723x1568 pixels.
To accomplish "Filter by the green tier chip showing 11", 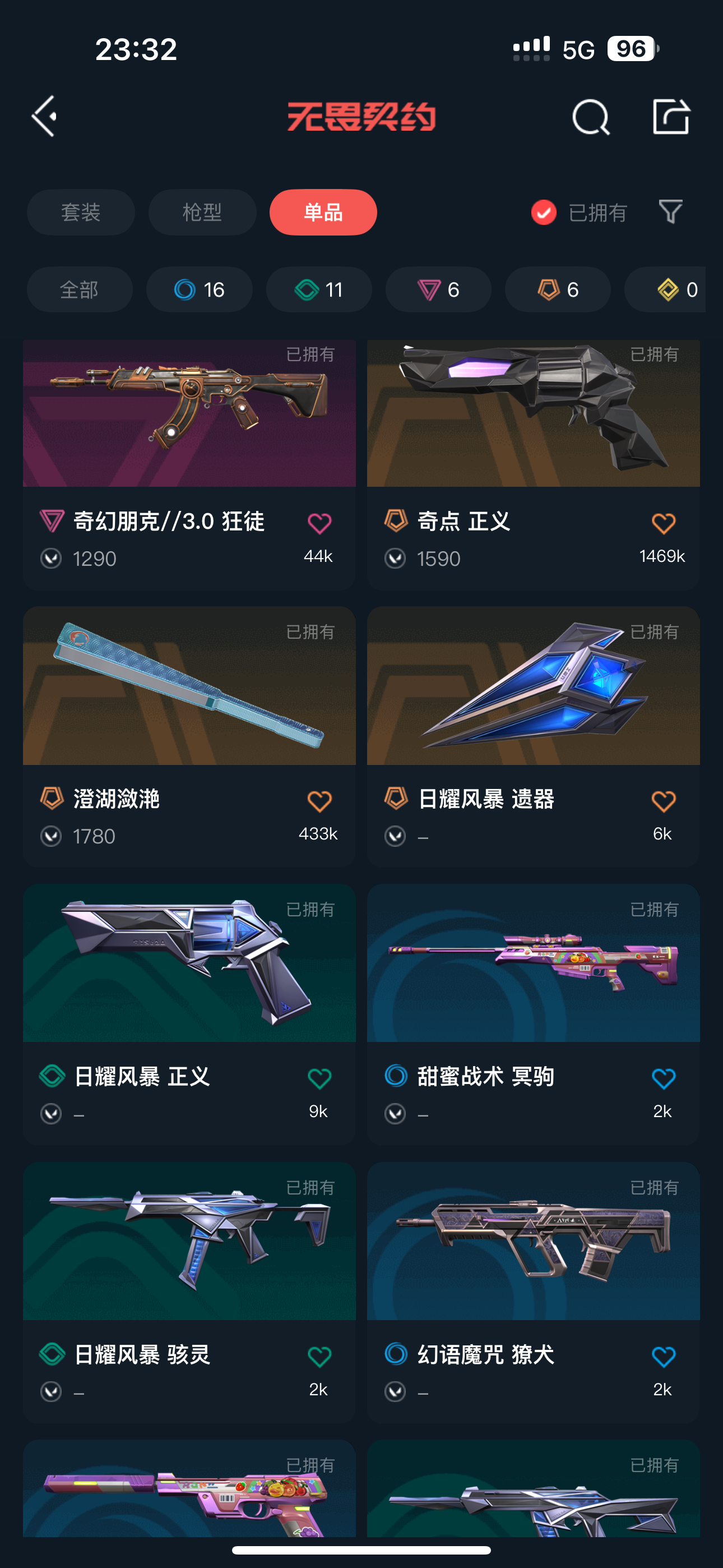I will [x=319, y=290].
